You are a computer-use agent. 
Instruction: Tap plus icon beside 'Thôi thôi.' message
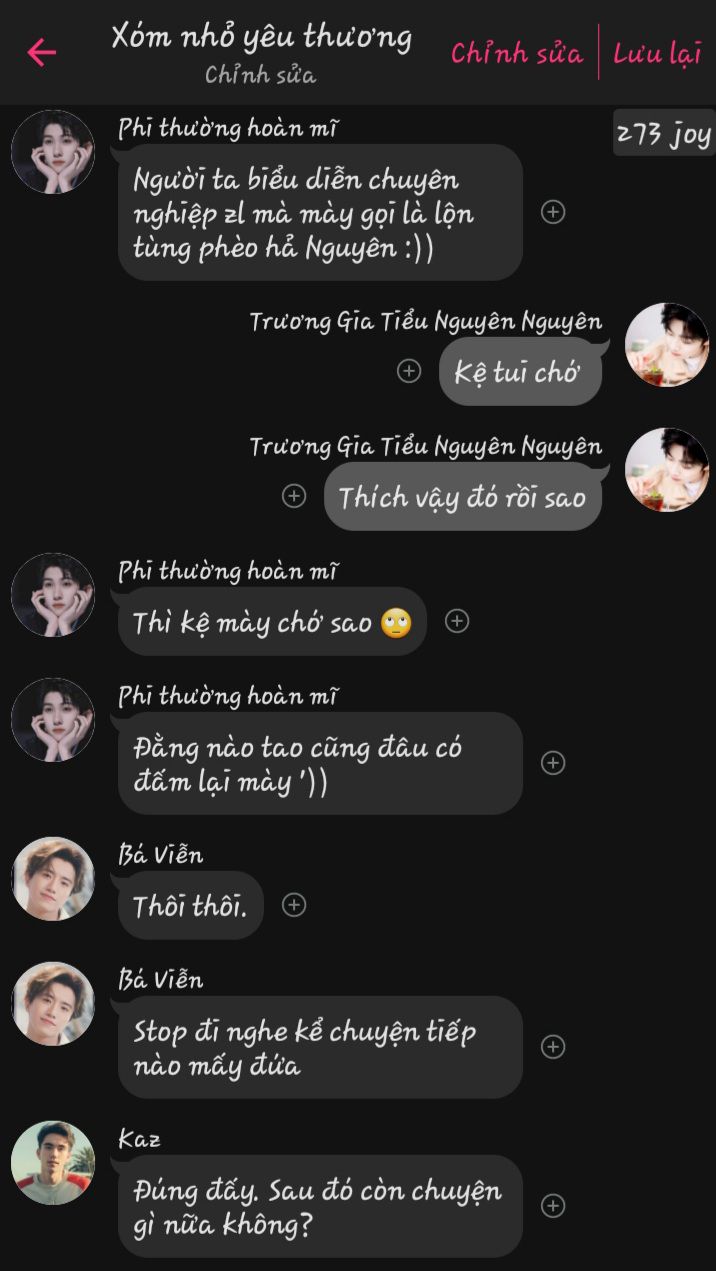[x=294, y=905]
